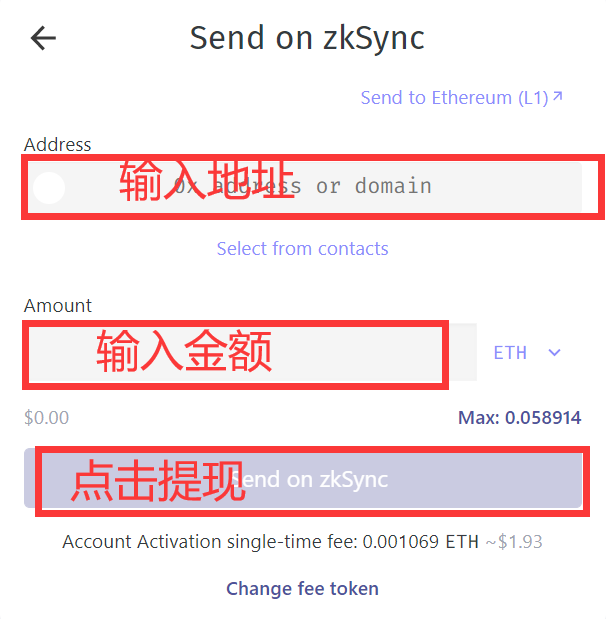The image size is (606, 619).
Task: Open the ETH token dropdown
Action: pos(527,353)
